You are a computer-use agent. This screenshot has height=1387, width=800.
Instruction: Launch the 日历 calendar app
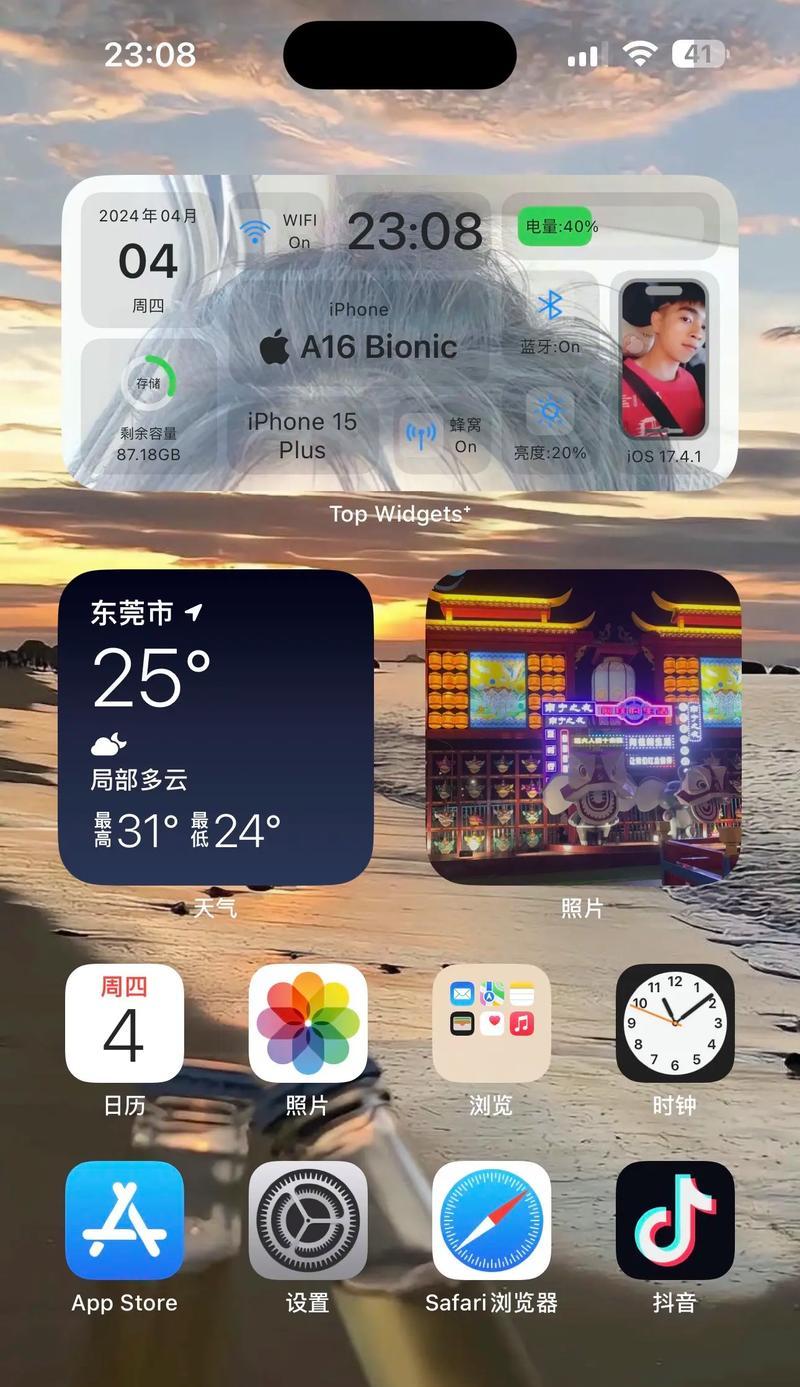(x=124, y=1023)
